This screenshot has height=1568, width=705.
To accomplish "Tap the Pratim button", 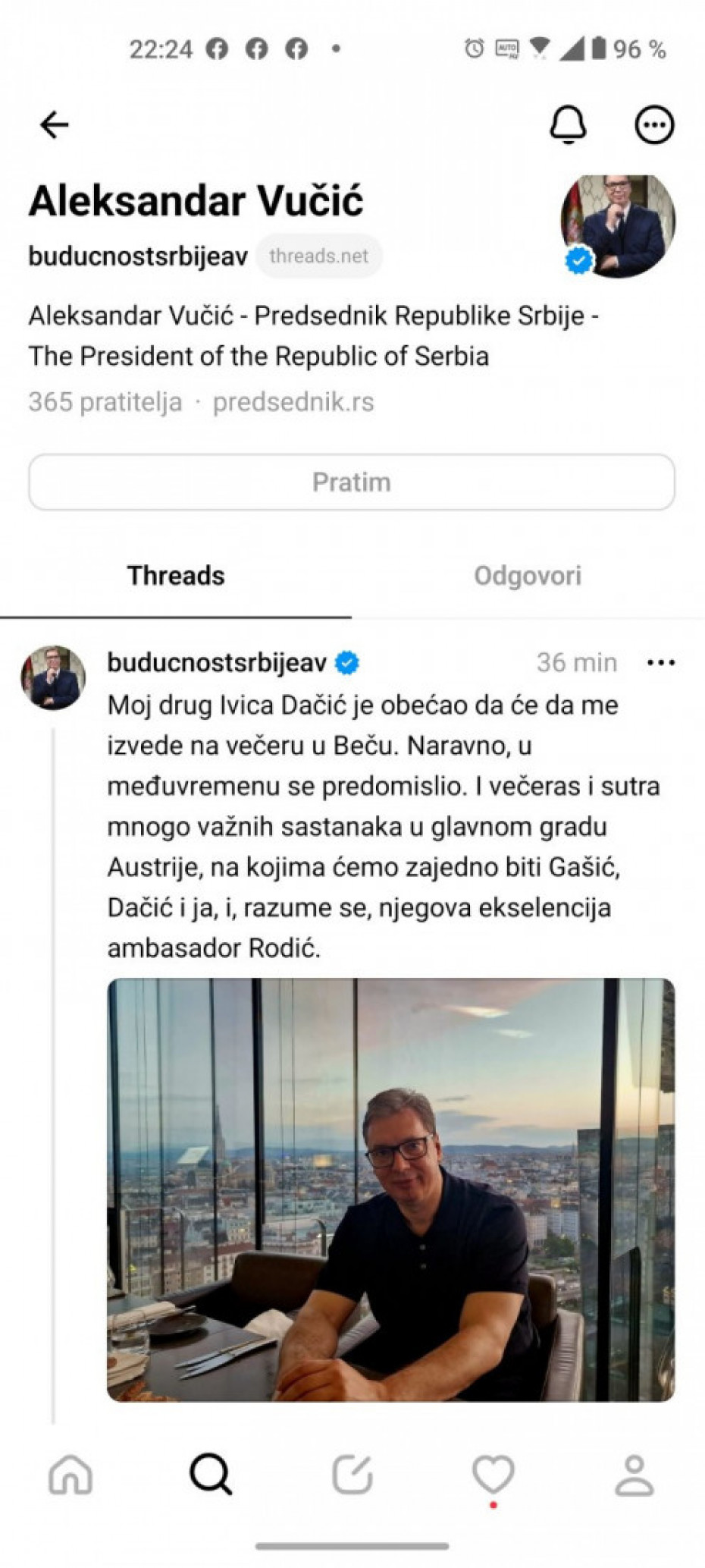I will click(352, 482).
